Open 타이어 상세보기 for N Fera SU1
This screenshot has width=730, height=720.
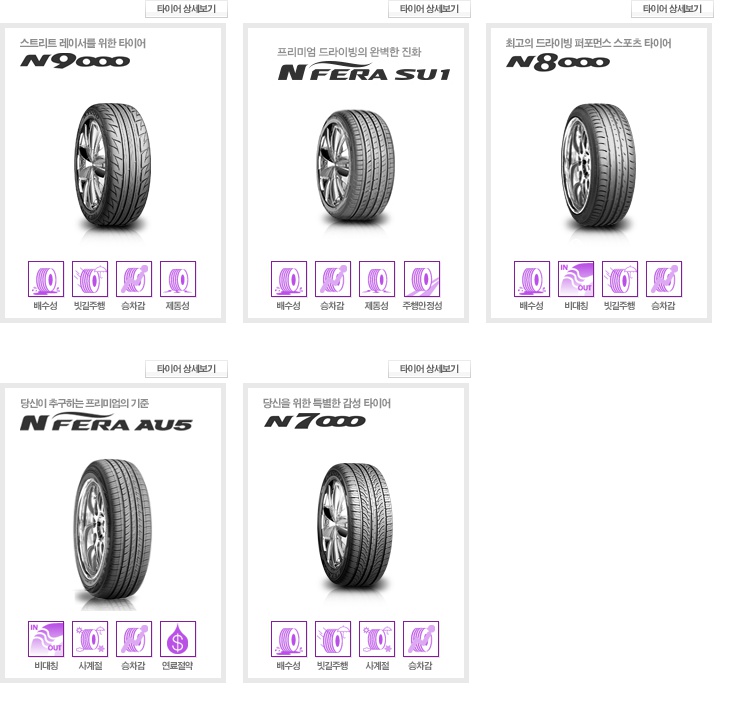(429, 9)
